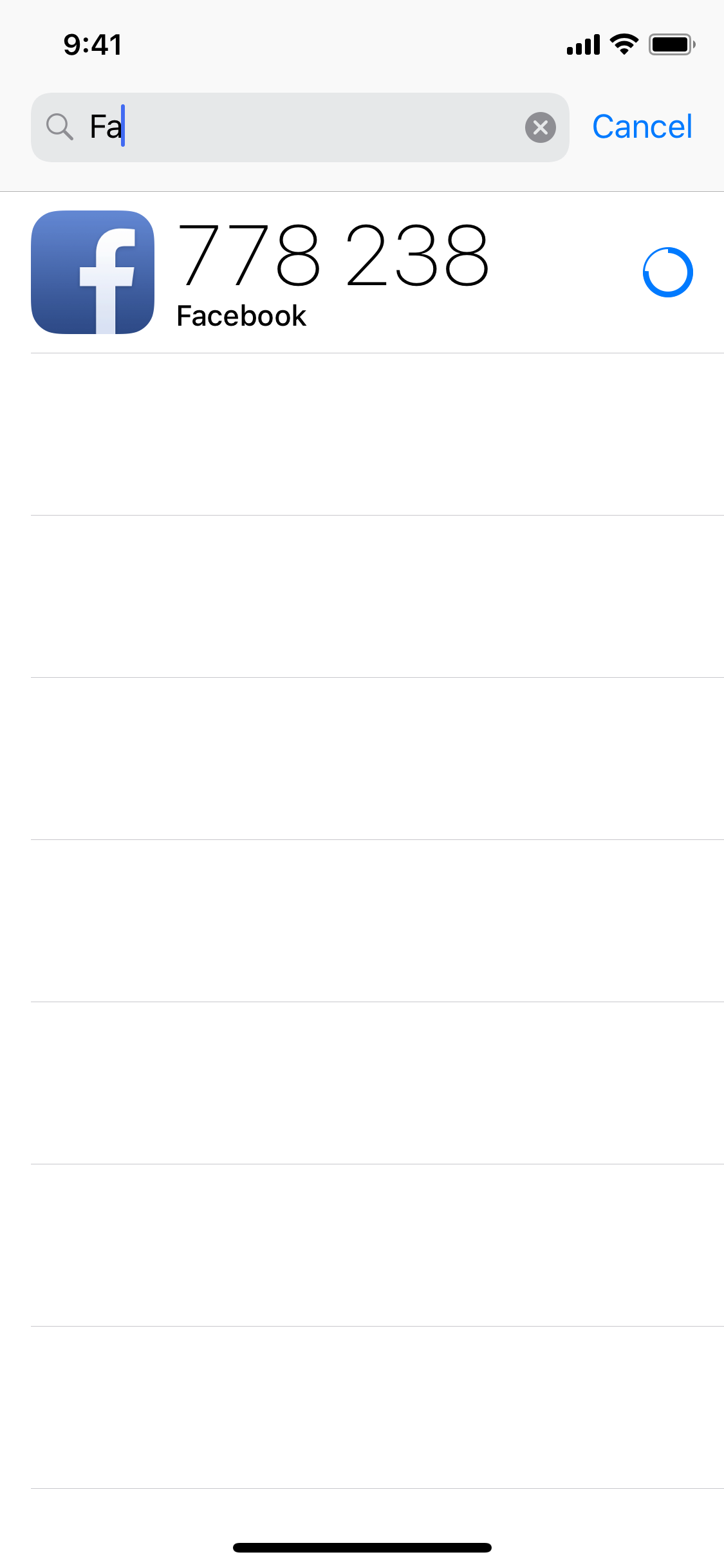
Task: Cancel the search
Action: (642, 127)
